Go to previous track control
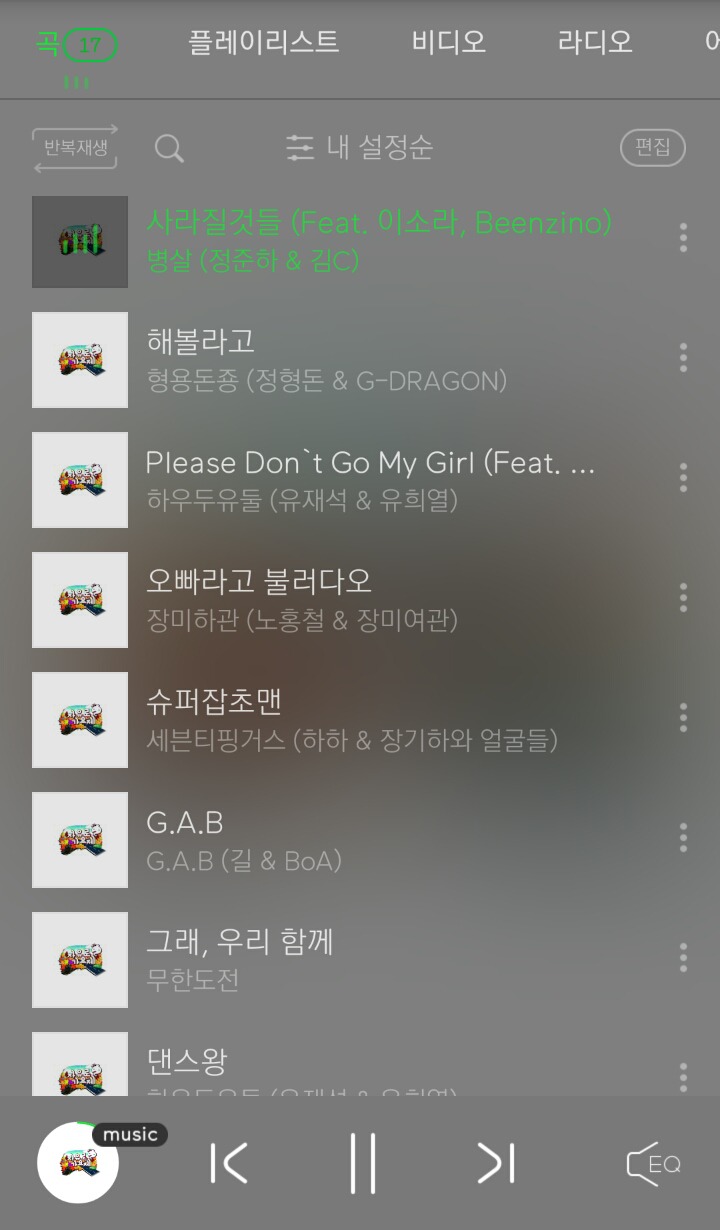The width and height of the screenshot is (720, 1230). pos(228,1163)
